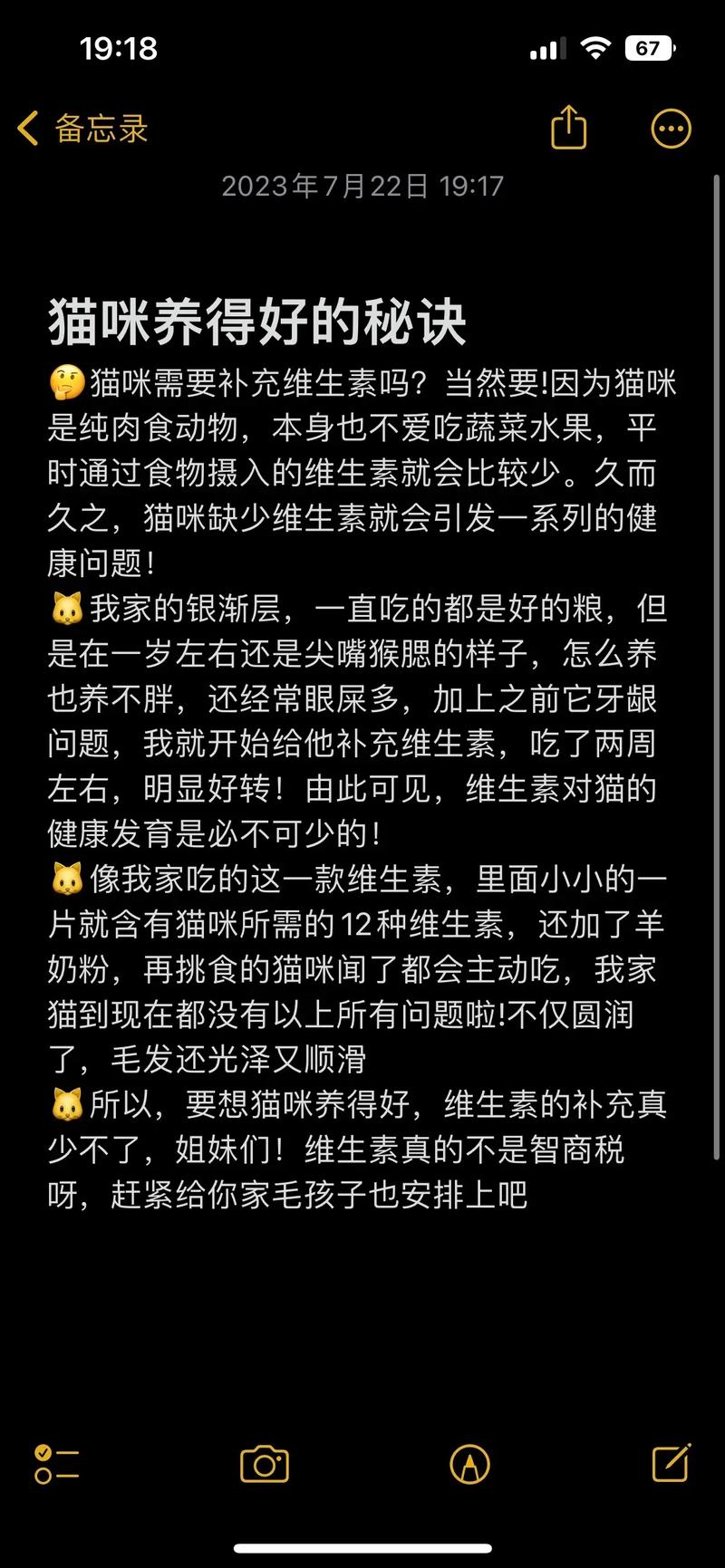Open the share sheet
The width and height of the screenshot is (725, 1568).
[x=568, y=129]
